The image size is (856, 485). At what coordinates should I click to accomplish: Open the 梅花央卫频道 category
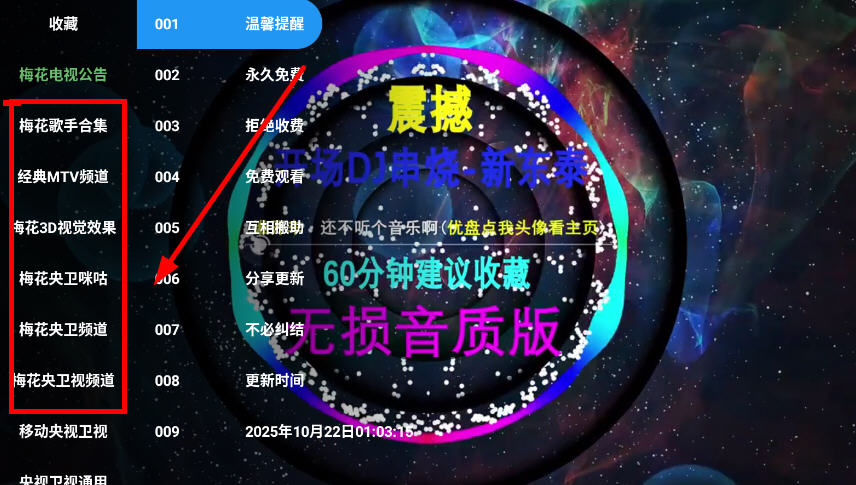(x=63, y=329)
